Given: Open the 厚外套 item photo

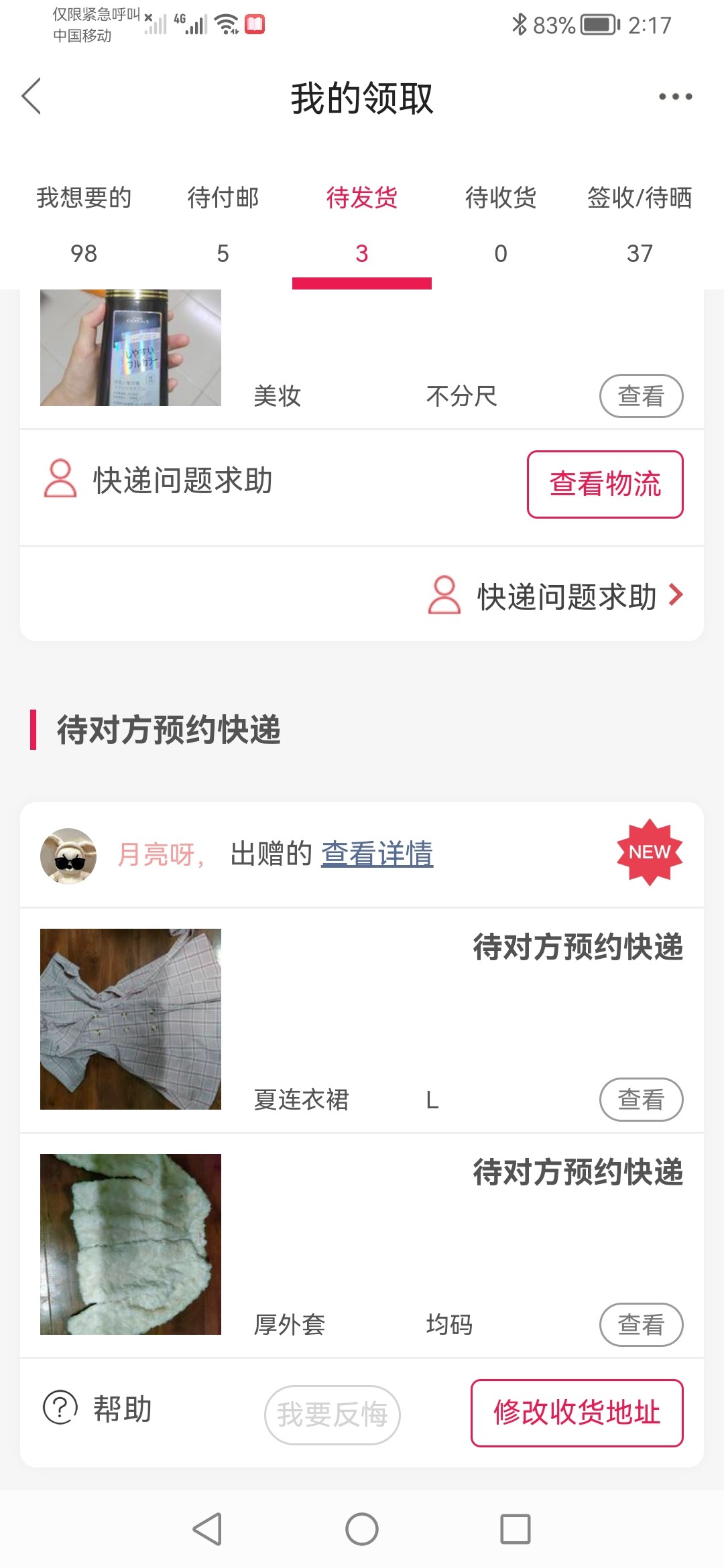Looking at the screenshot, I should tap(131, 1244).
